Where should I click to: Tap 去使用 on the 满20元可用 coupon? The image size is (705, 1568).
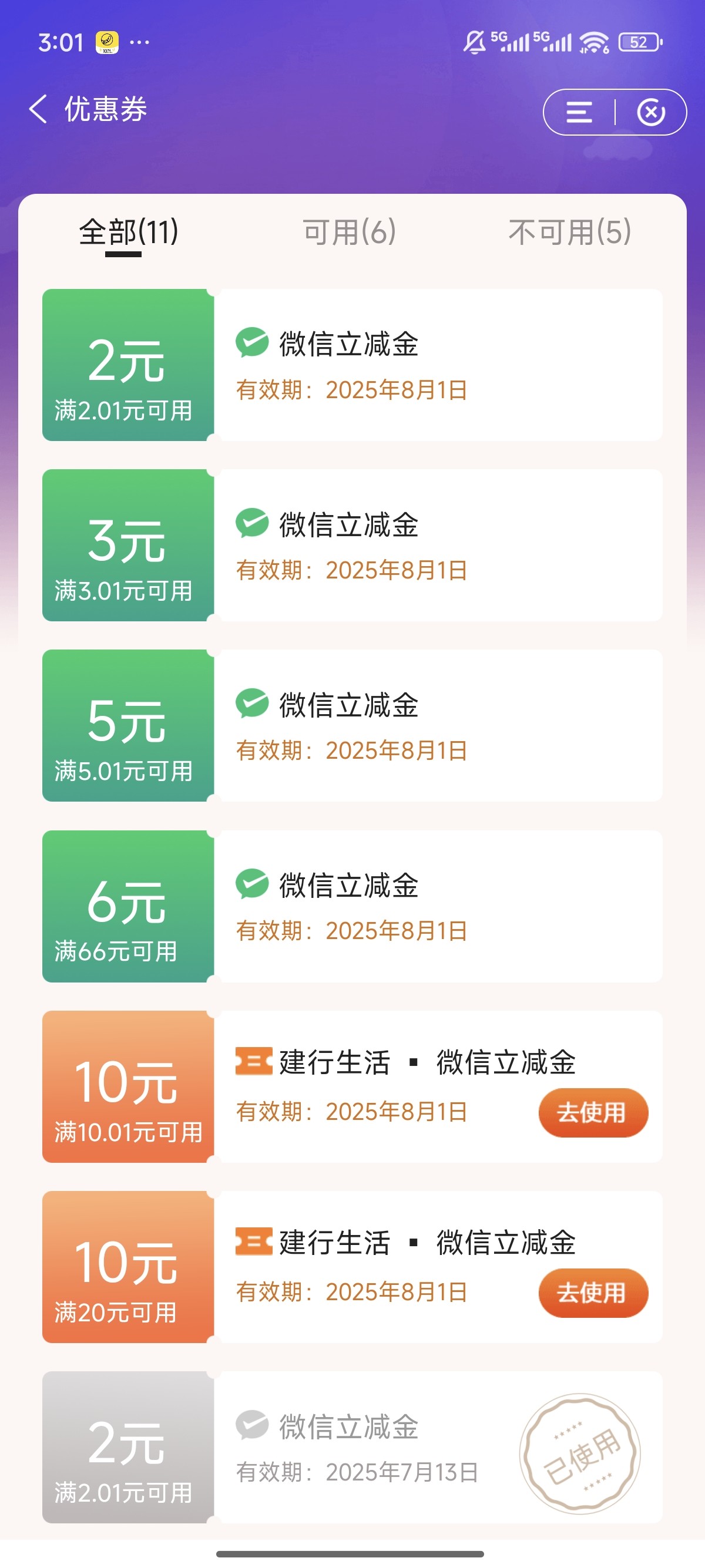click(593, 1293)
